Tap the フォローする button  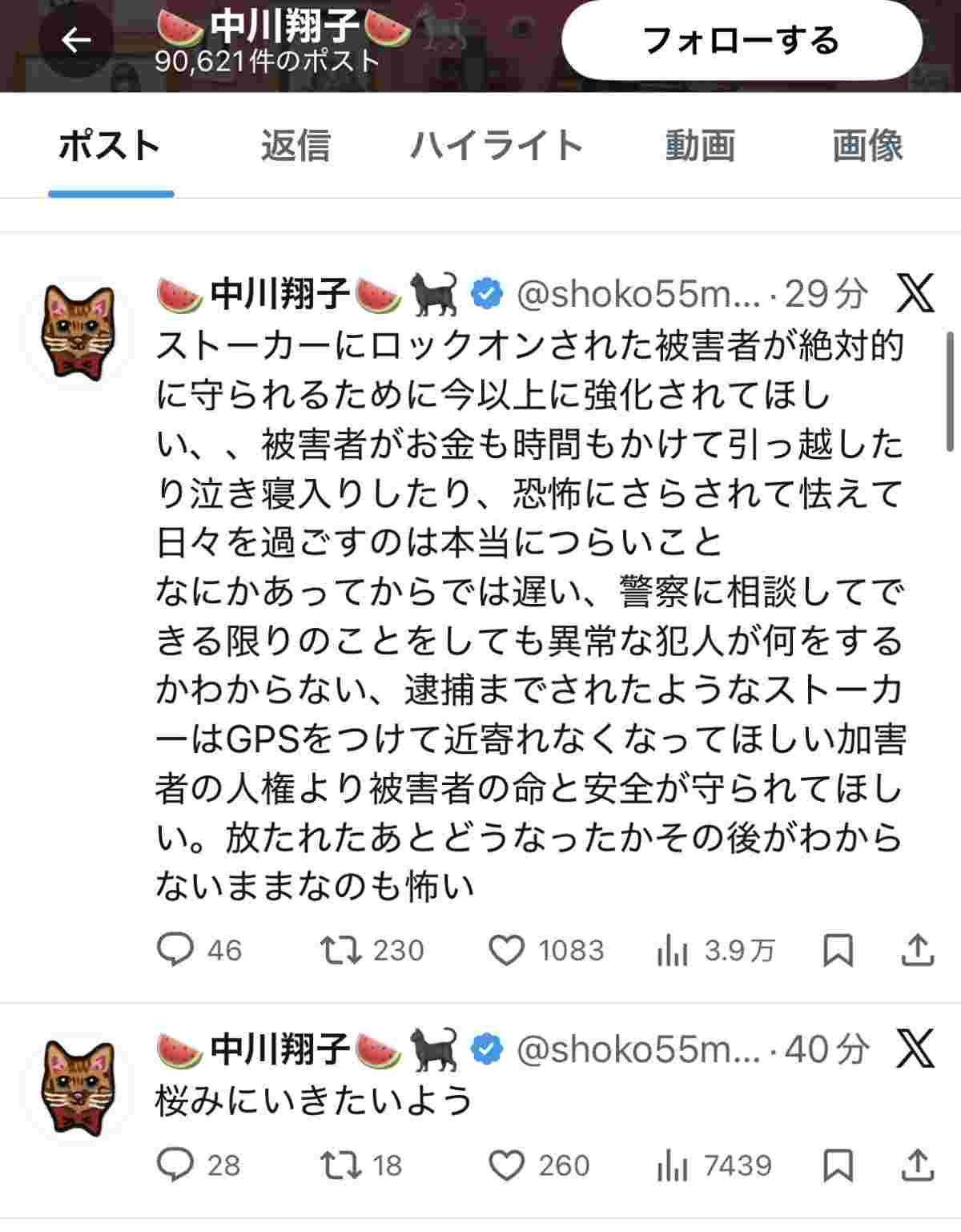click(742, 40)
